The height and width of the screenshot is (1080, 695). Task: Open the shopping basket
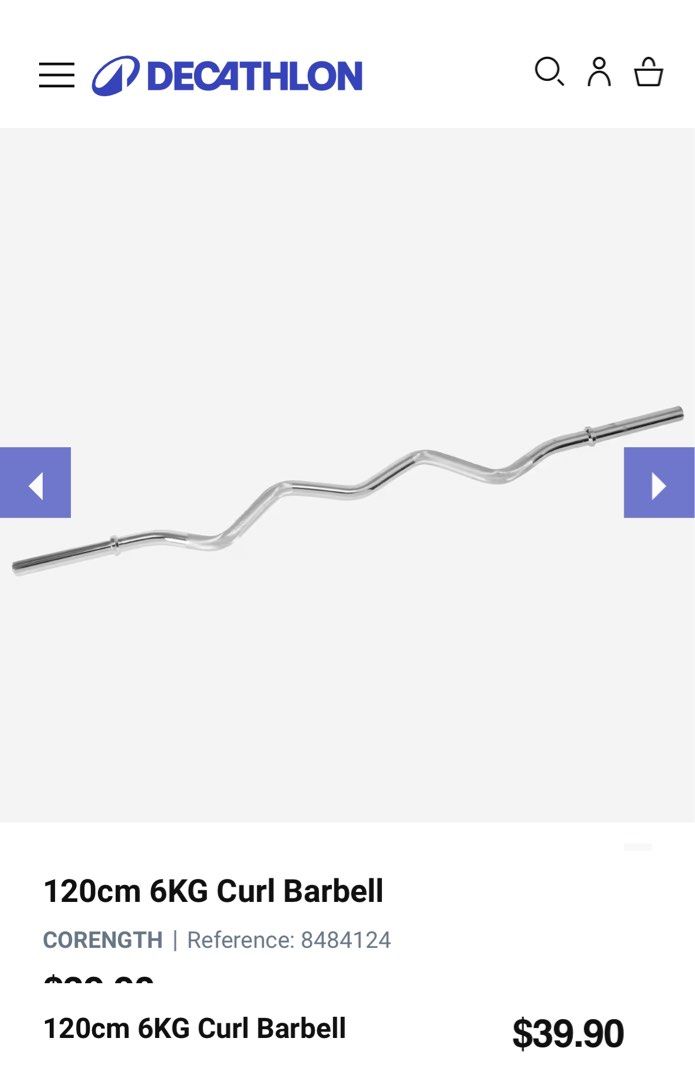coord(649,72)
